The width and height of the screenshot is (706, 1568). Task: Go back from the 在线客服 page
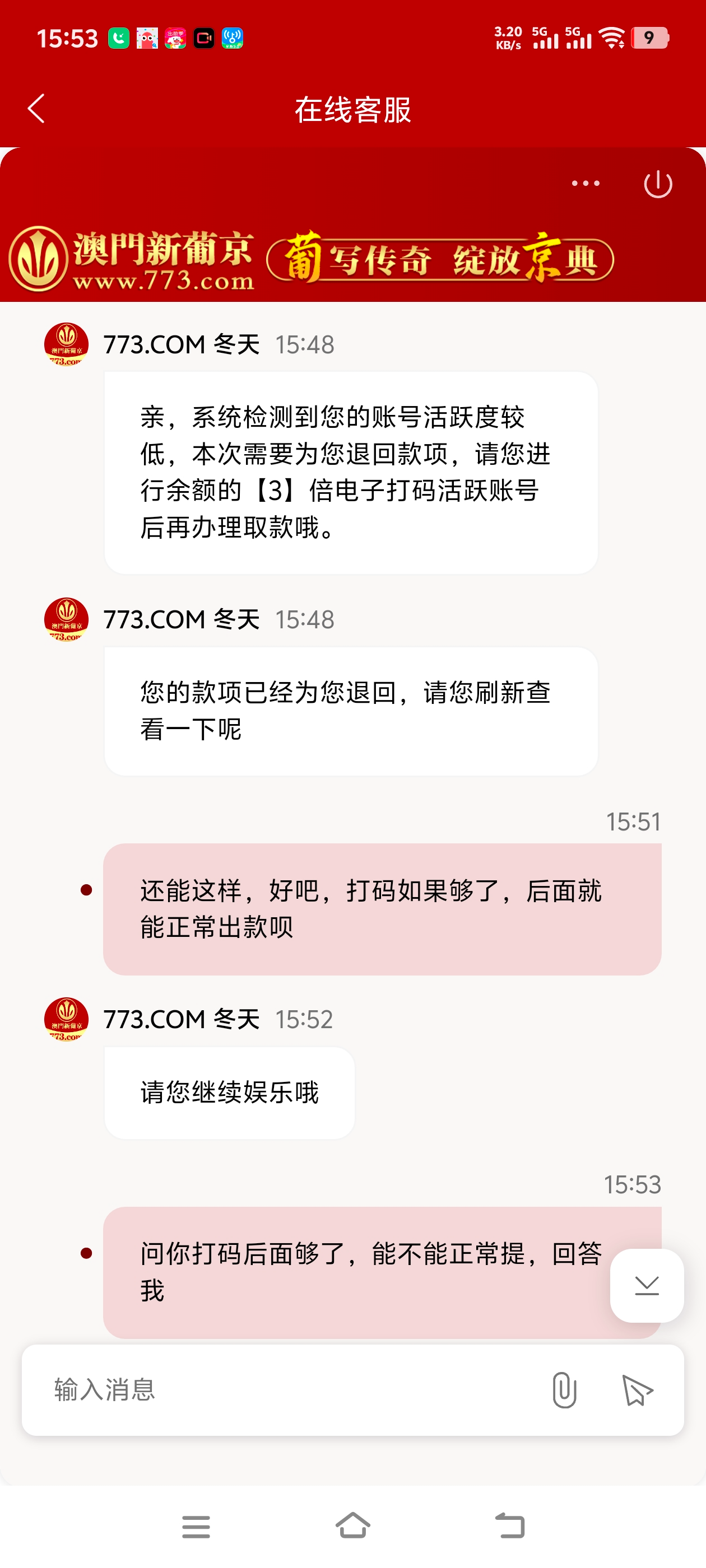[x=36, y=109]
